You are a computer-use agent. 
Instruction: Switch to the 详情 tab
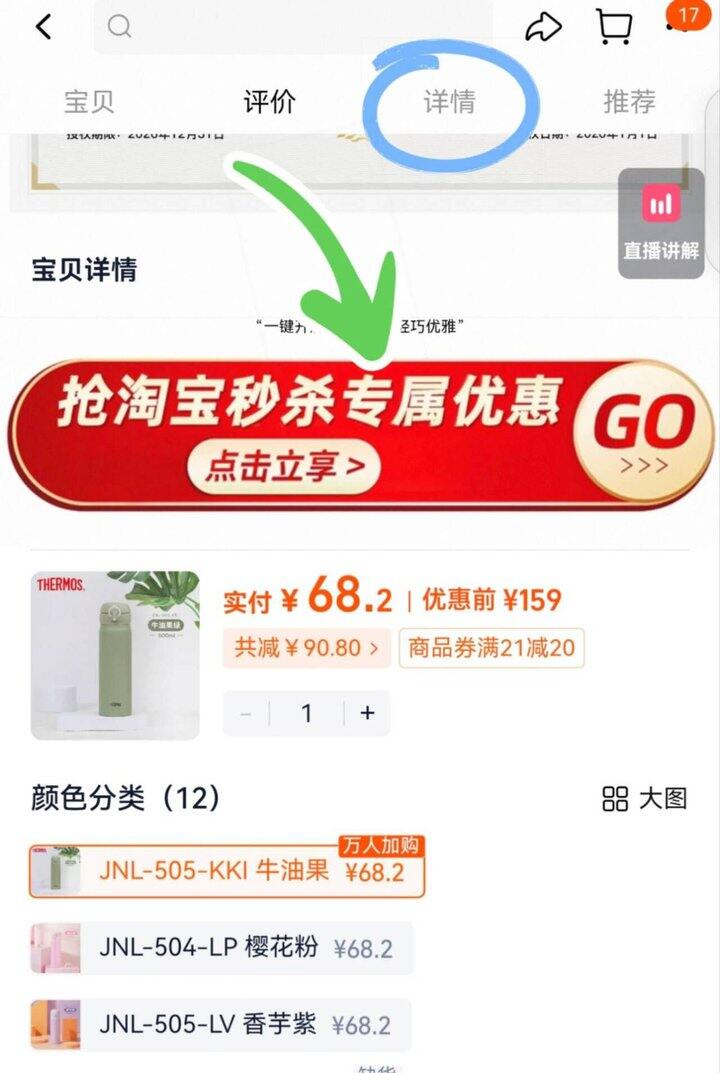[x=449, y=101]
